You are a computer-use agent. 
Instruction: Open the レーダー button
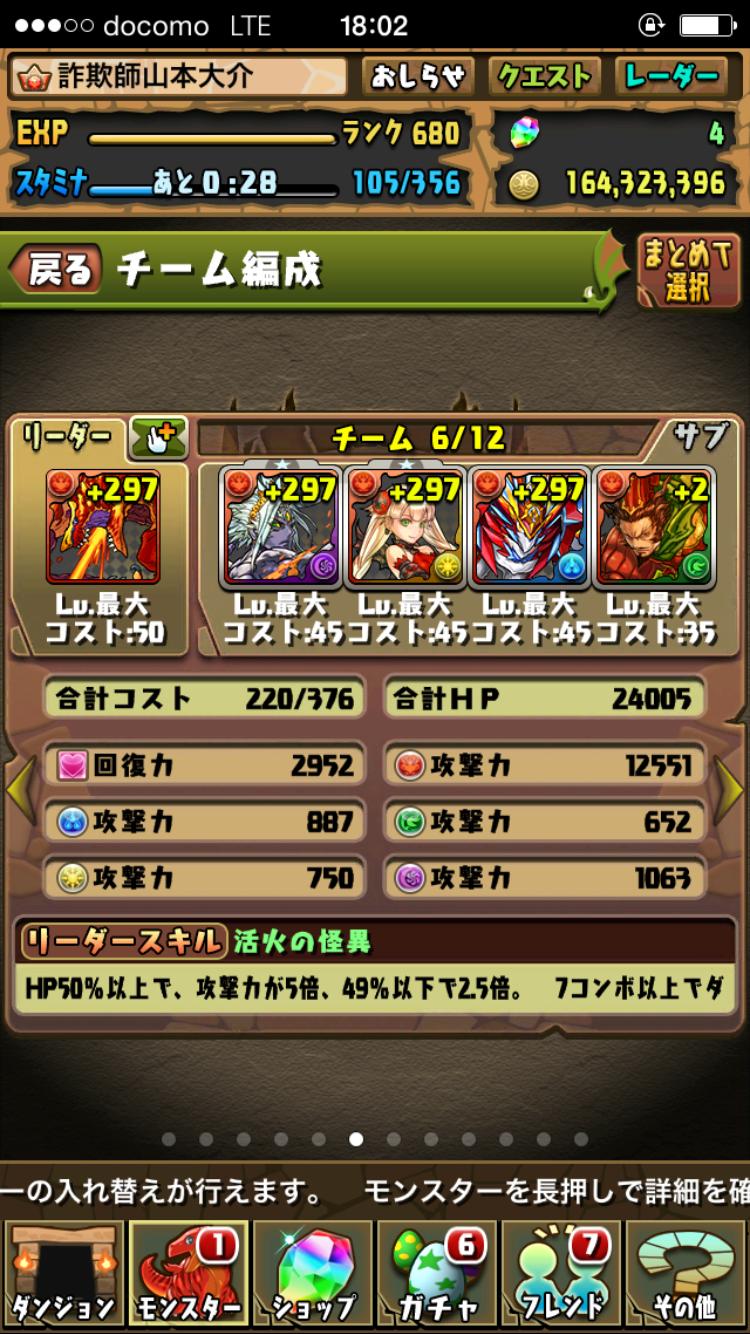[671, 77]
